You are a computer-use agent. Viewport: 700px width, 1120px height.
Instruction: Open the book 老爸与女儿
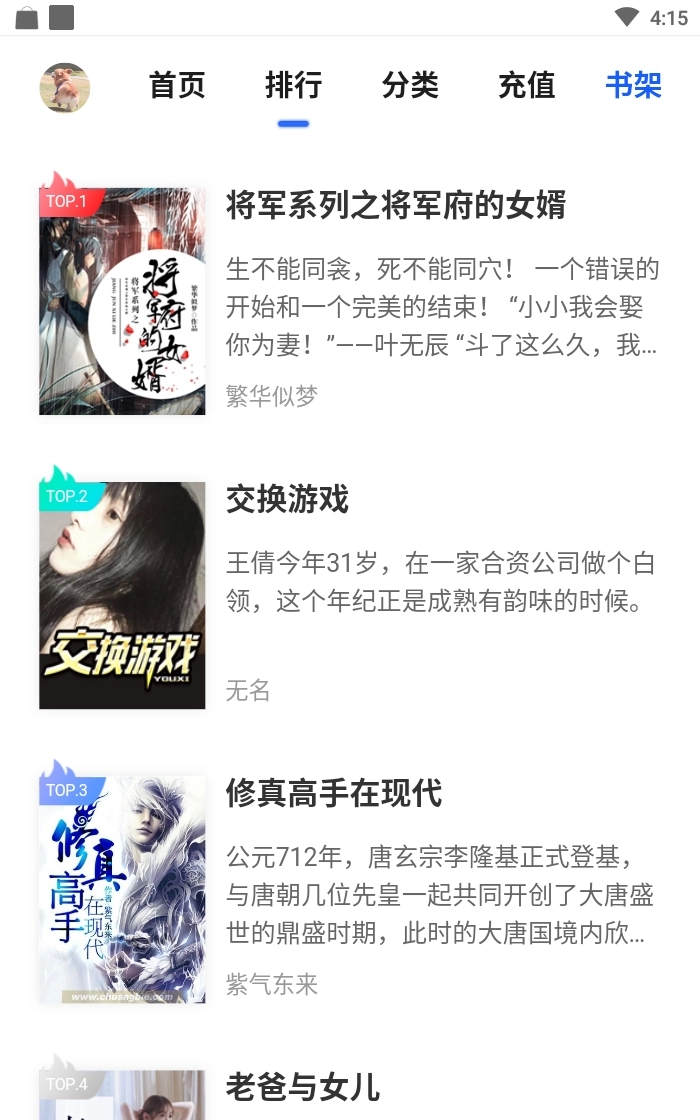[x=303, y=1086]
